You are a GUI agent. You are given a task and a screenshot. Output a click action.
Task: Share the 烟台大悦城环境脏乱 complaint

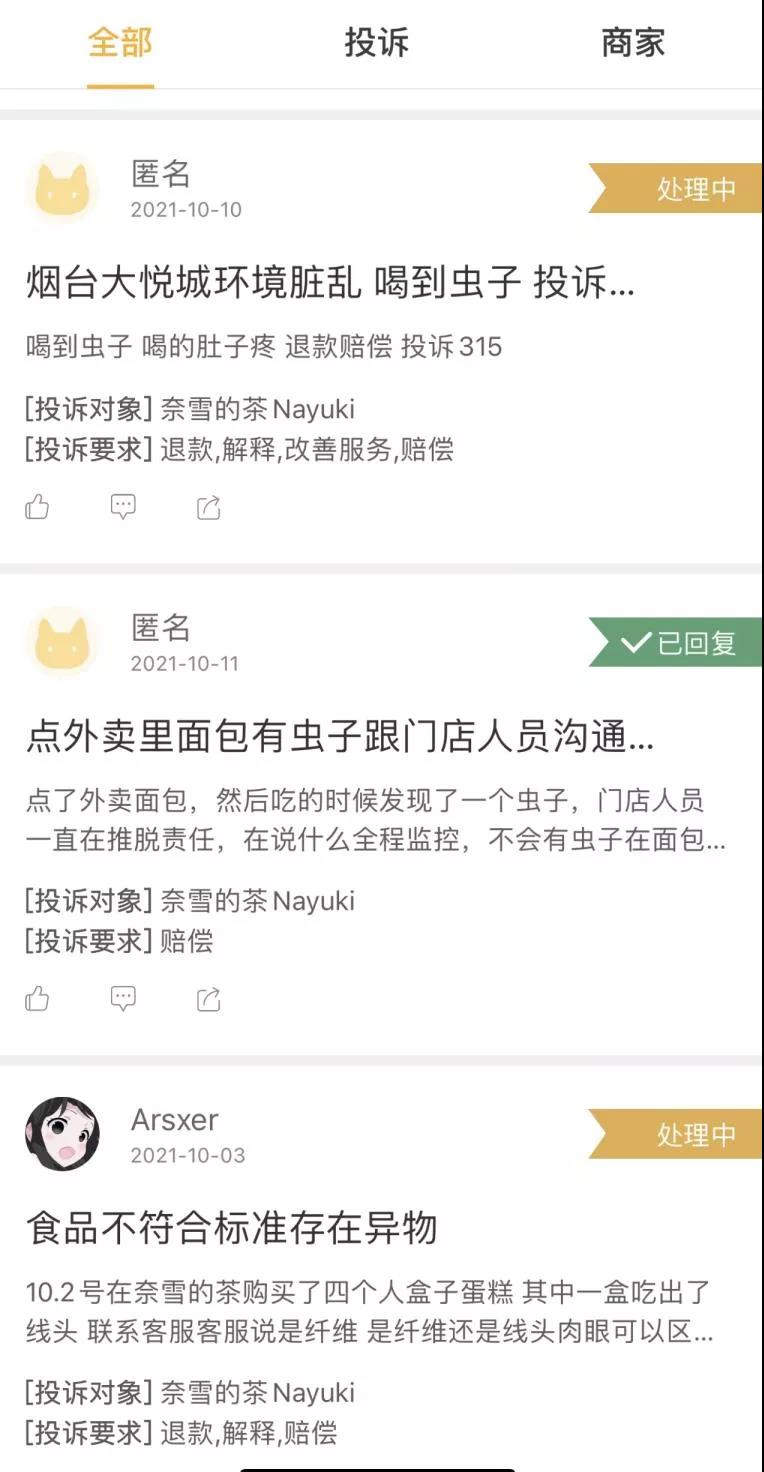pos(208,507)
